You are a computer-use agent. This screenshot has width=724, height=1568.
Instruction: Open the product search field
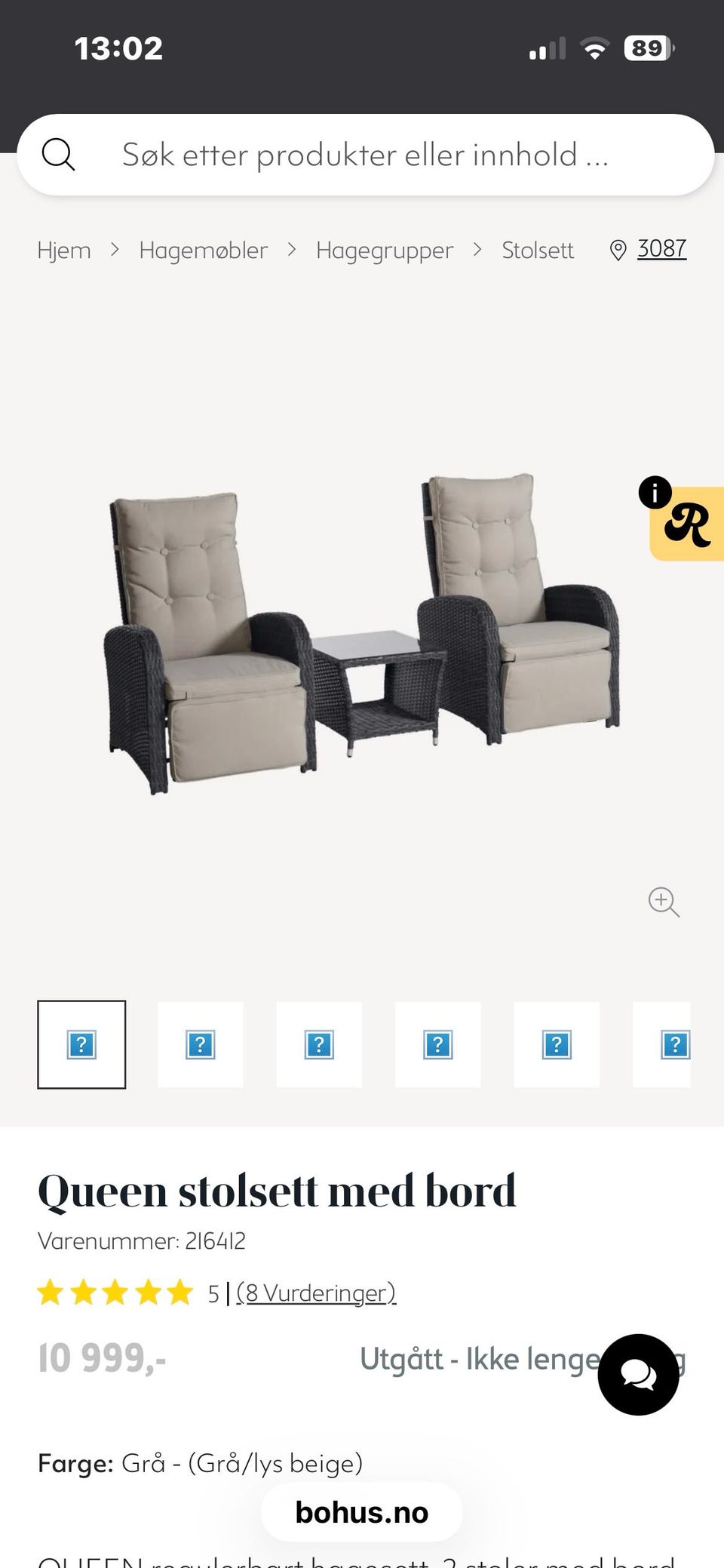[365, 155]
